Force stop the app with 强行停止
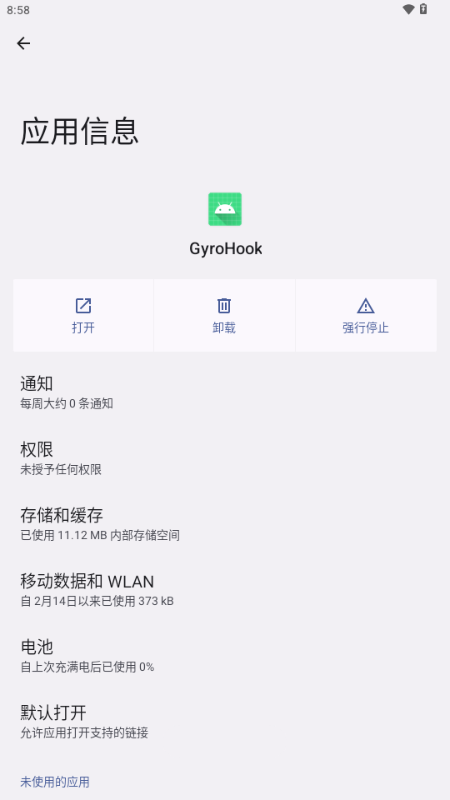Viewport: 450px width, 800px height. 366,315
